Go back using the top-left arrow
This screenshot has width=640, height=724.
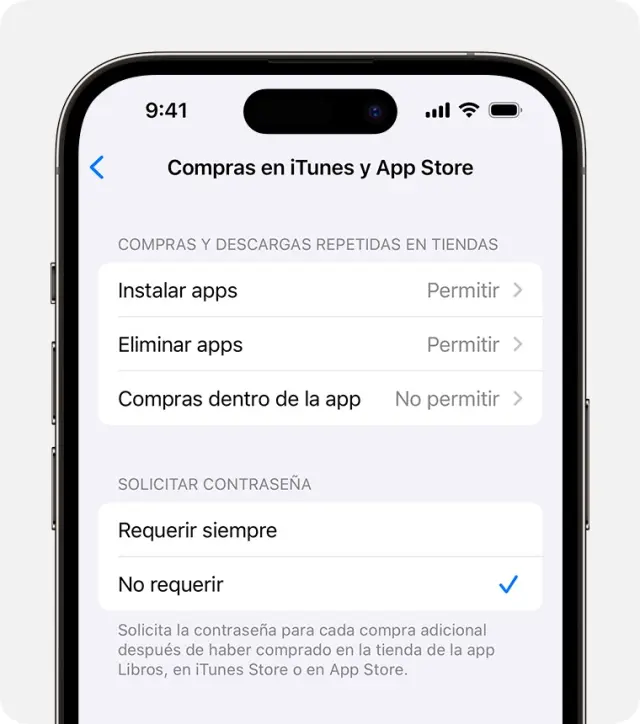tap(97, 167)
